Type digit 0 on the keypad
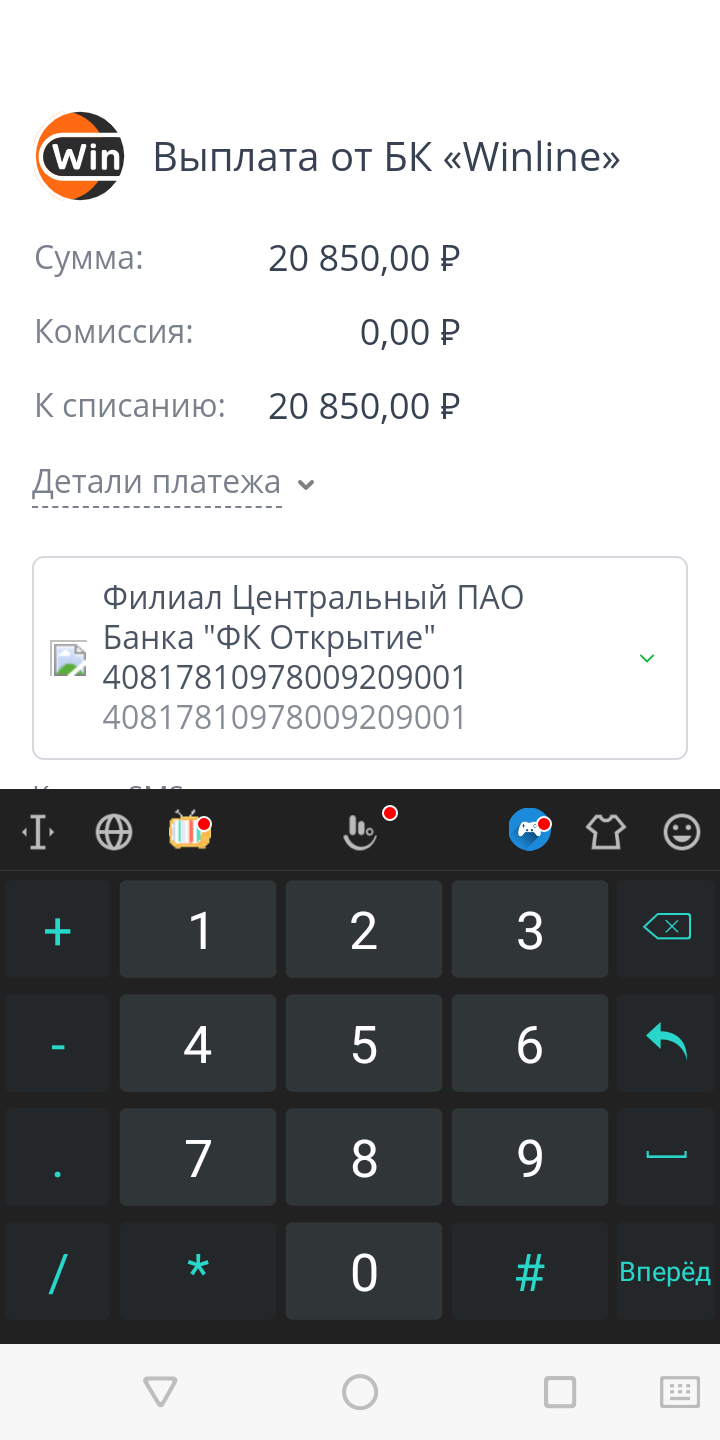 pos(364,1272)
